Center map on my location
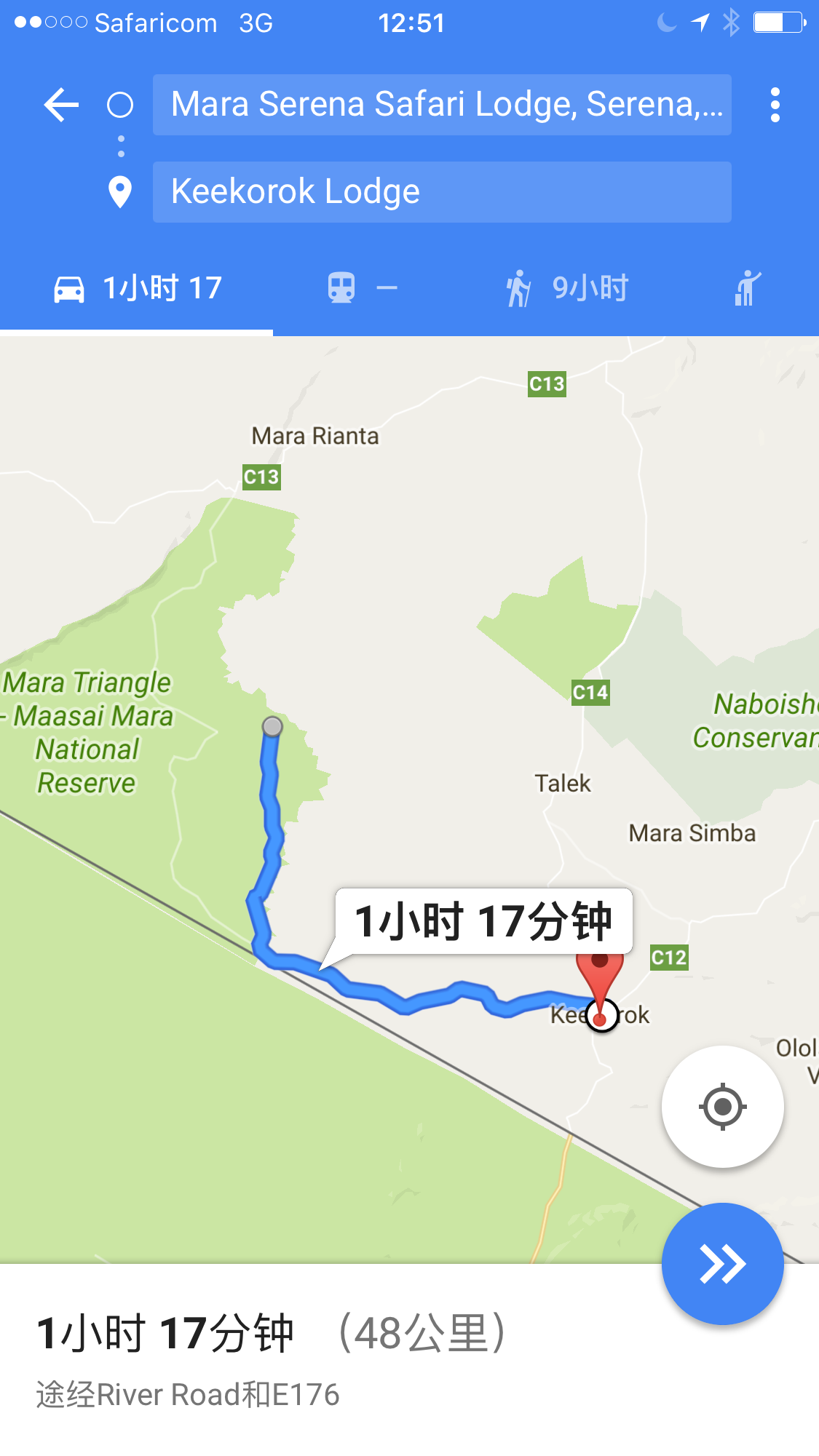The image size is (819, 1456). point(722,1107)
